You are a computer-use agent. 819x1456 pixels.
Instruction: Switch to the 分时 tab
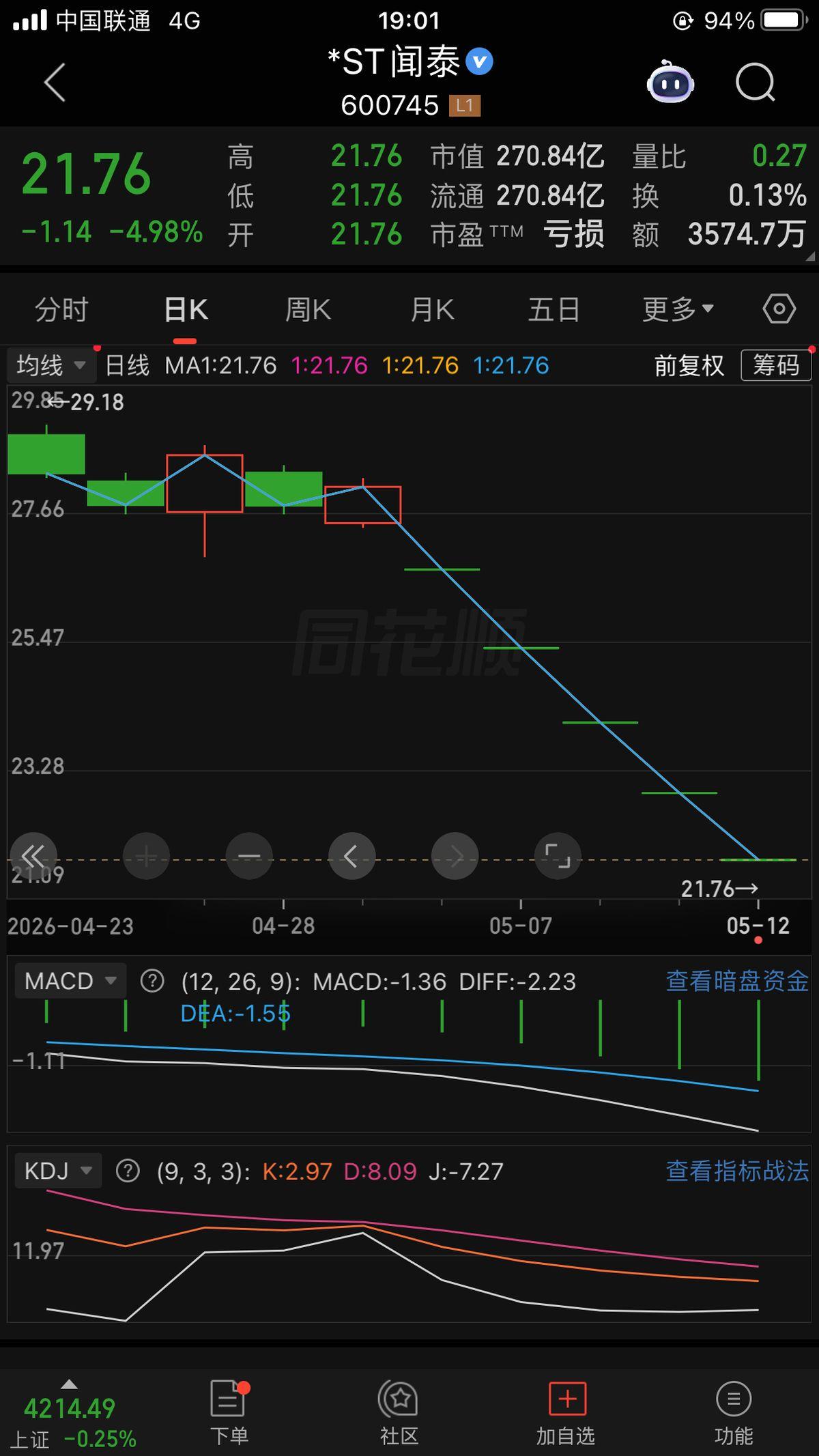pos(61,310)
